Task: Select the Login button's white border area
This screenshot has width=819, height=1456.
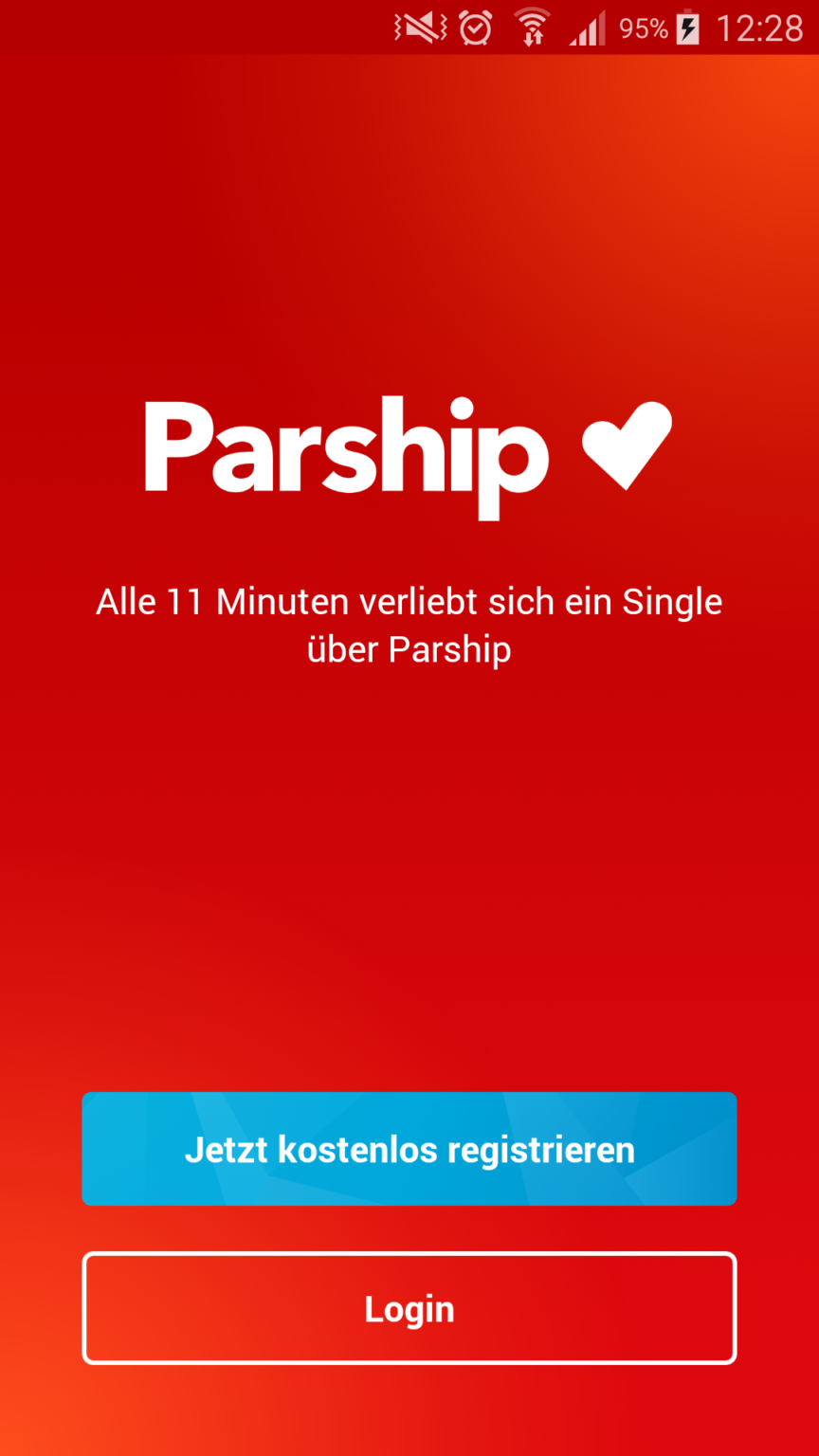Action: [409, 1255]
